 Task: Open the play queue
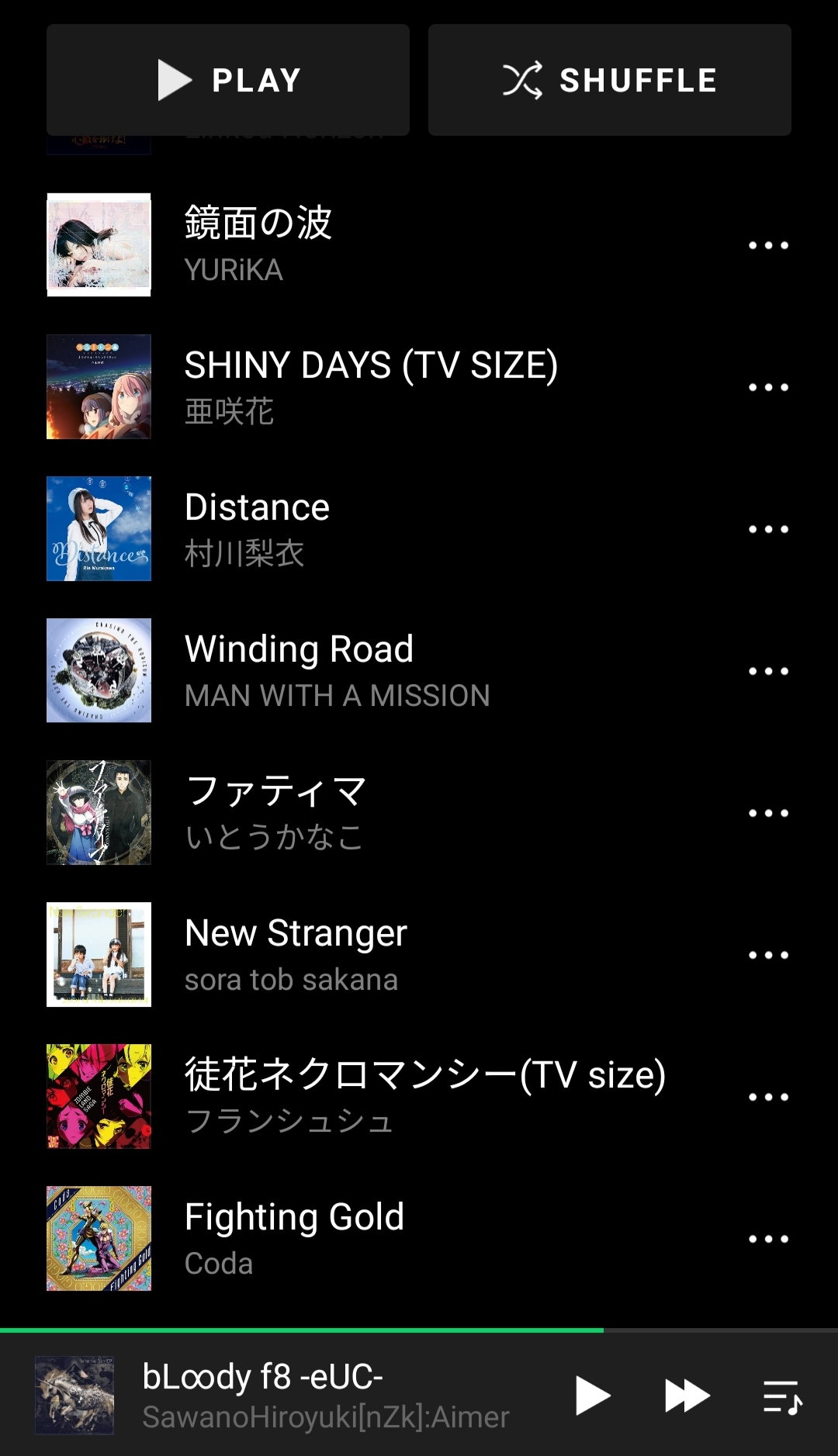782,1395
